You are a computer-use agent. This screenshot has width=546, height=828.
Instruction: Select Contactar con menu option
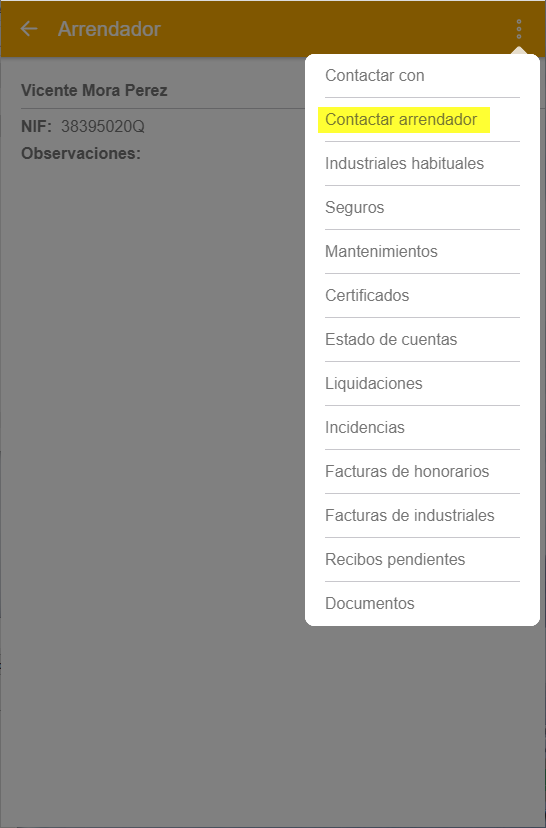pyautogui.click(x=422, y=76)
